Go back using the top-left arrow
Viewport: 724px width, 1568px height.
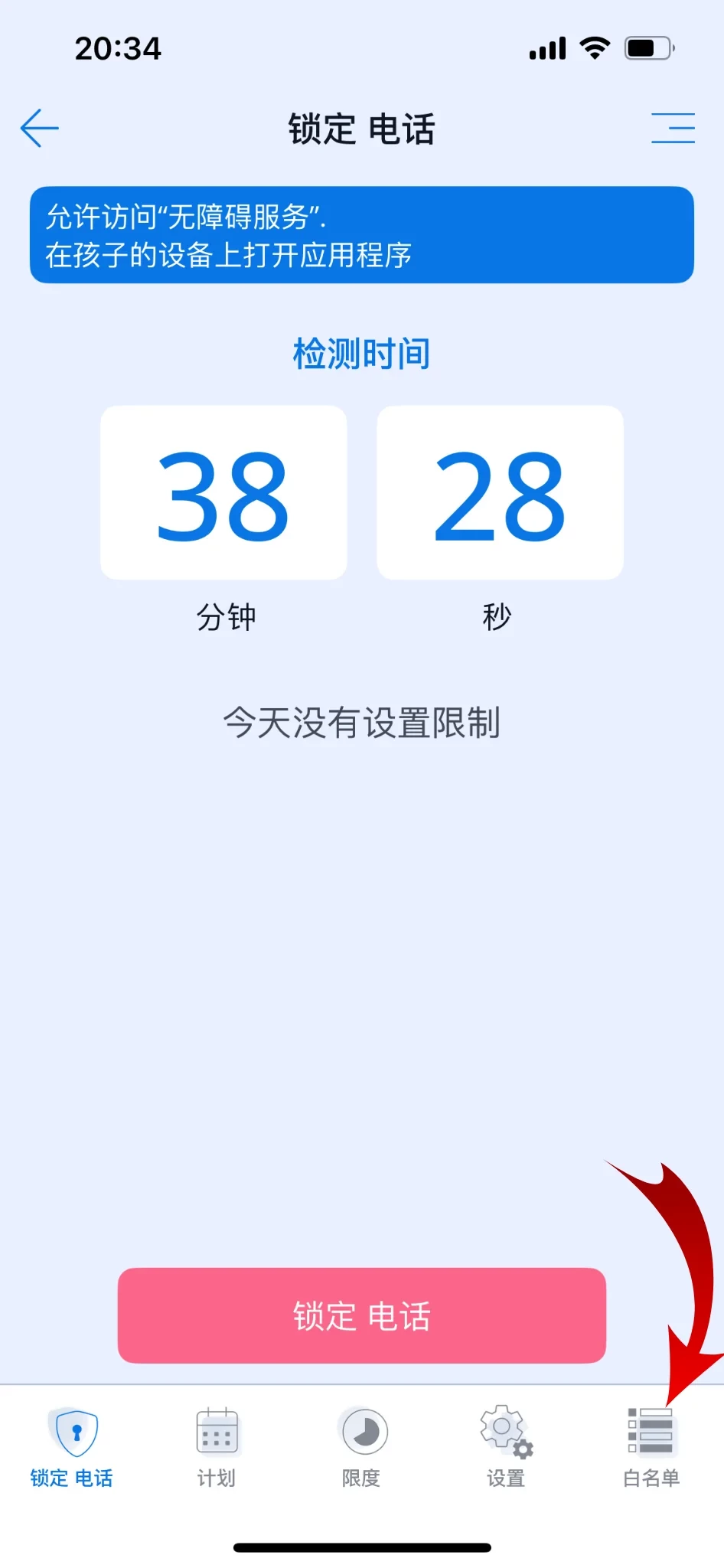pos(40,128)
